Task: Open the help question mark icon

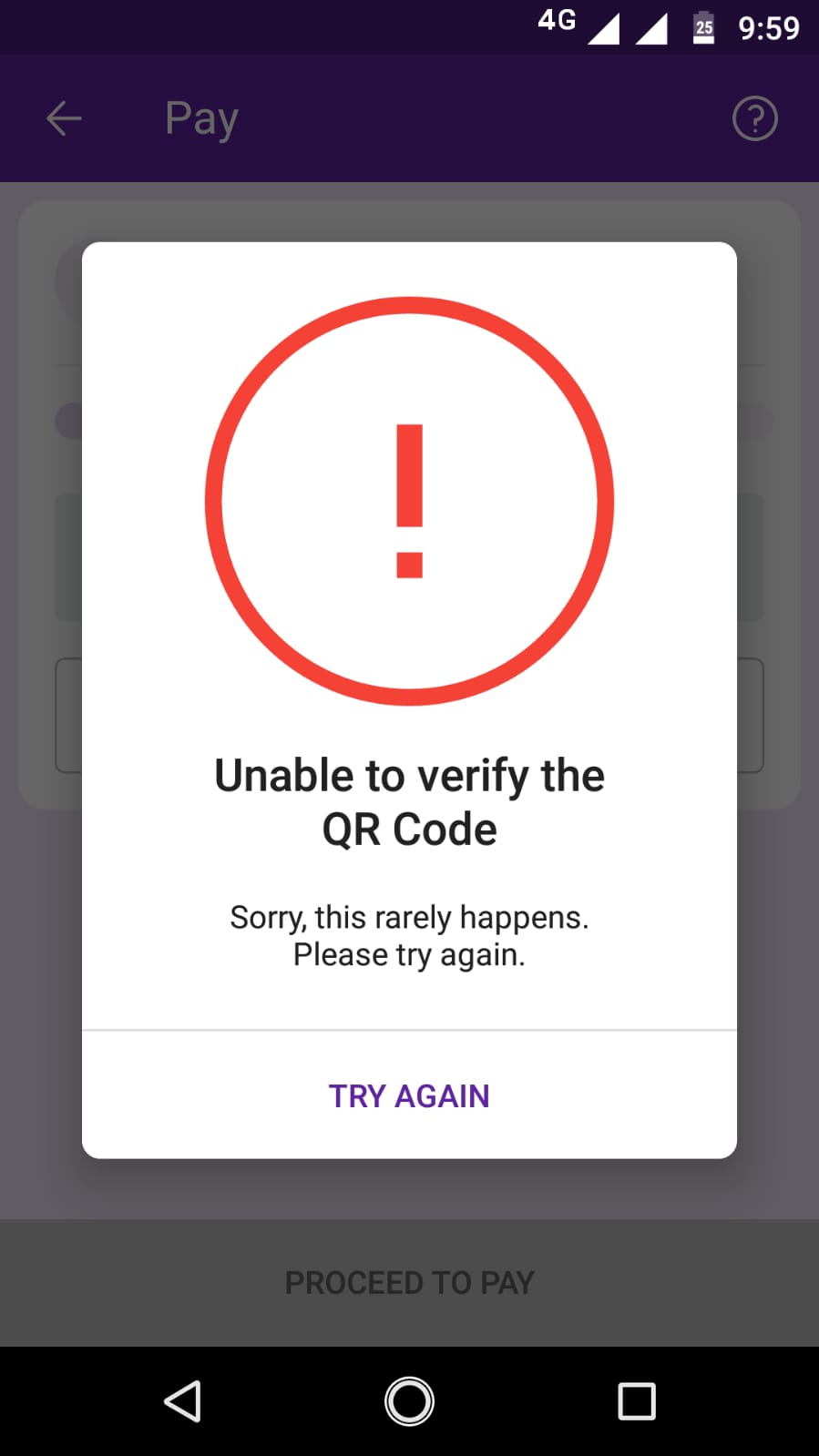Action: [754, 118]
